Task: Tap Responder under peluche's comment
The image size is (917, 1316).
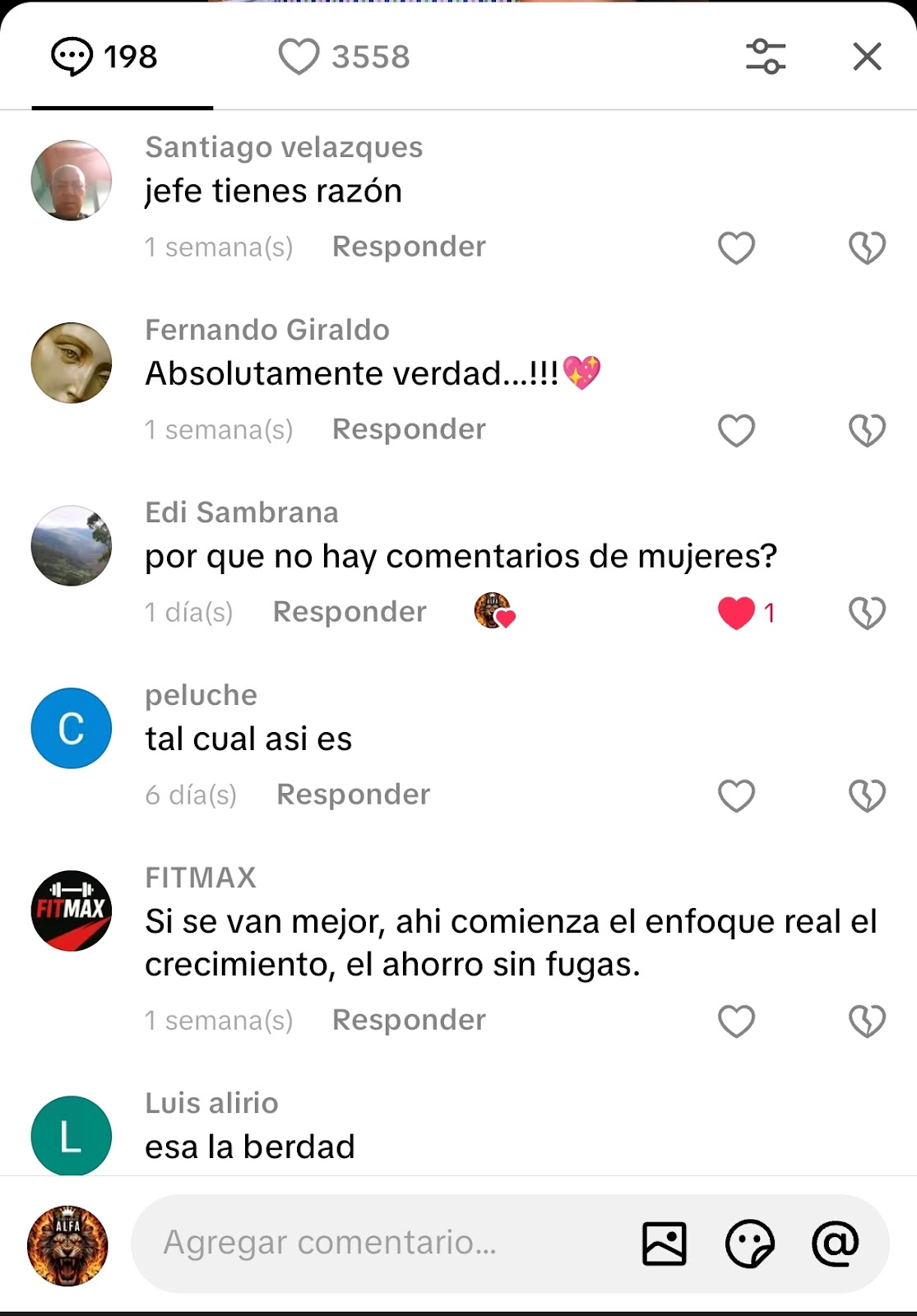Action: (x=353, y=795)
